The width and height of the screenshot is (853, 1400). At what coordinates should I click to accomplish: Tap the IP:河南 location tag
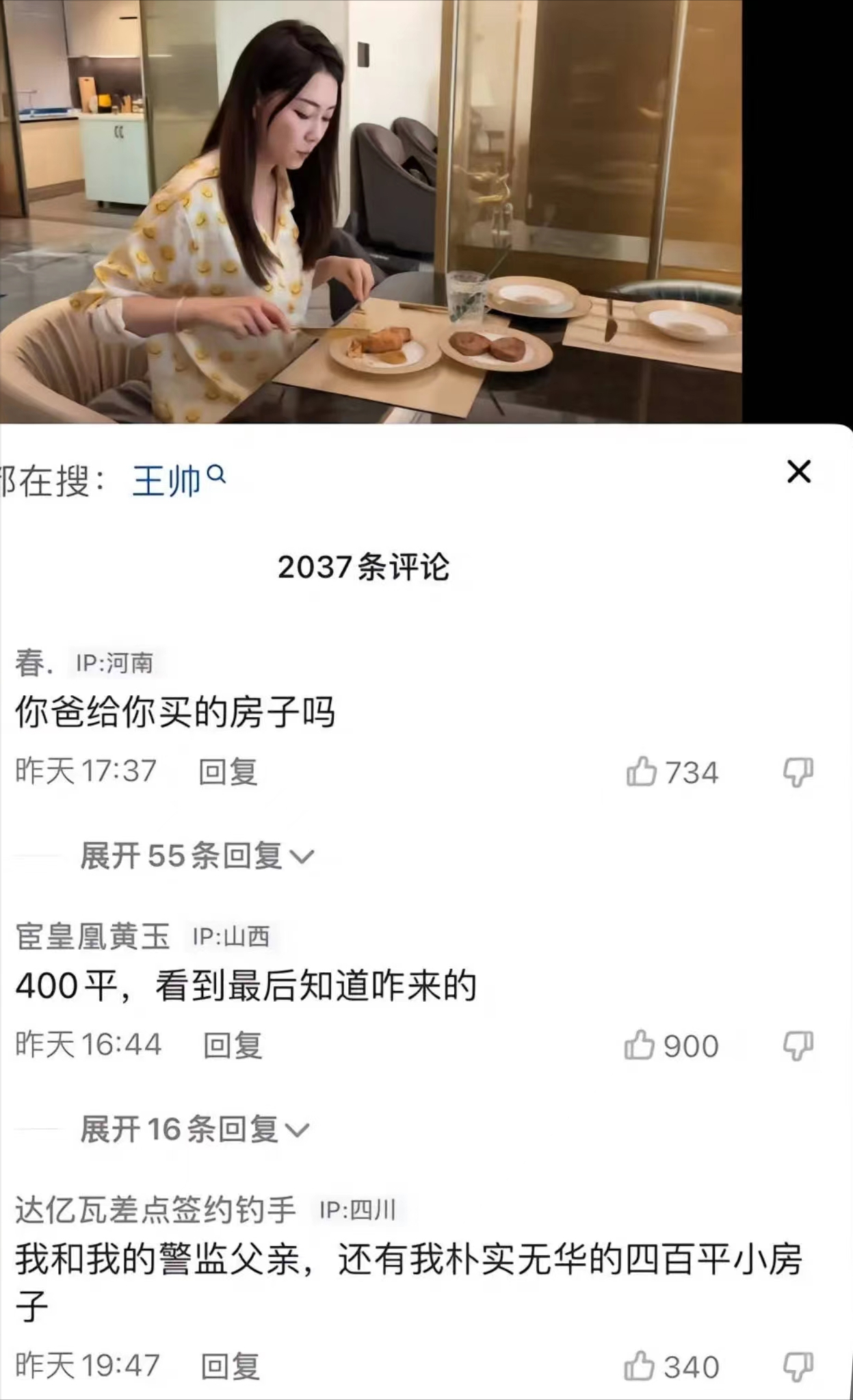(111, 660)
